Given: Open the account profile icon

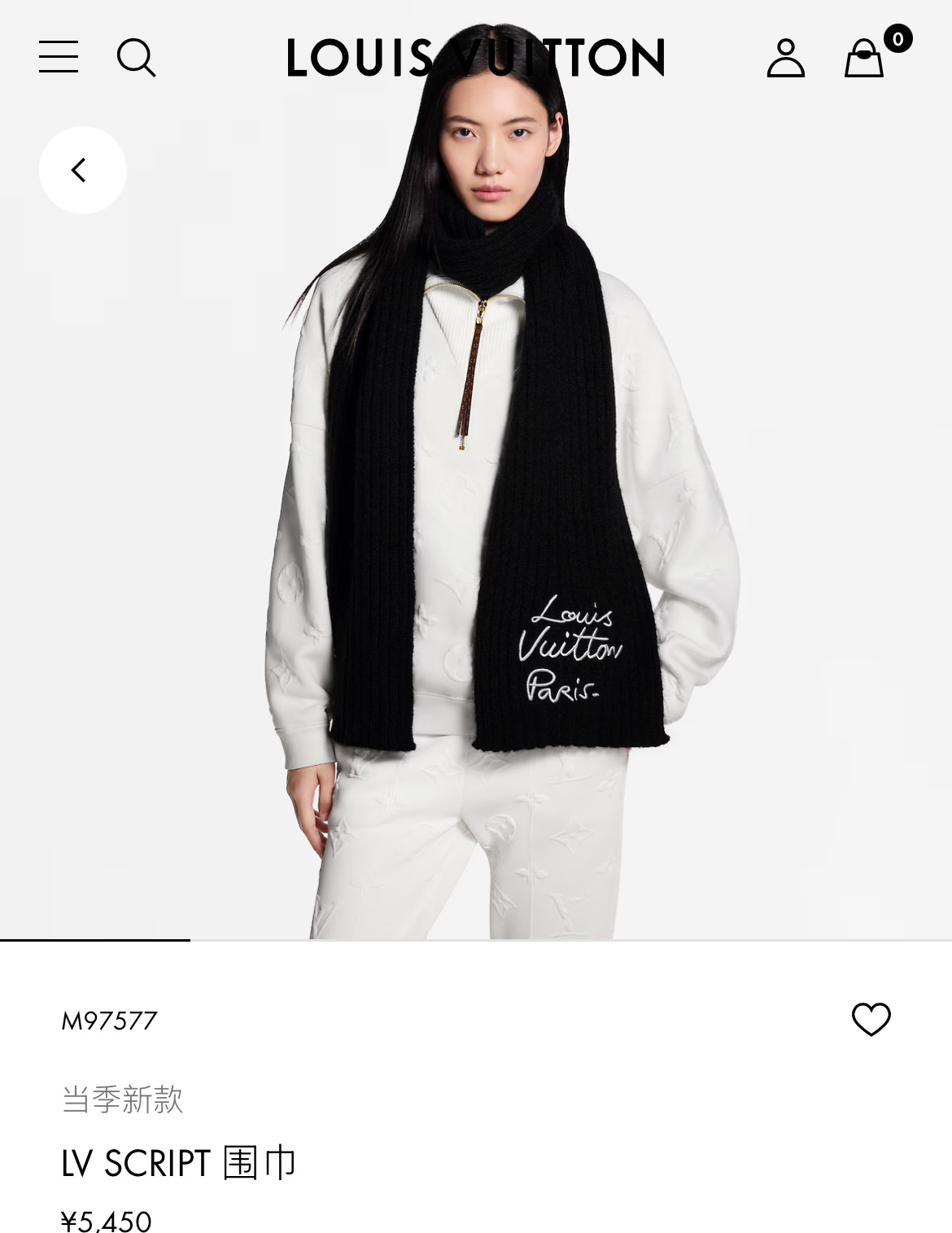Looking at the screenshot, I should coord(785,58).
